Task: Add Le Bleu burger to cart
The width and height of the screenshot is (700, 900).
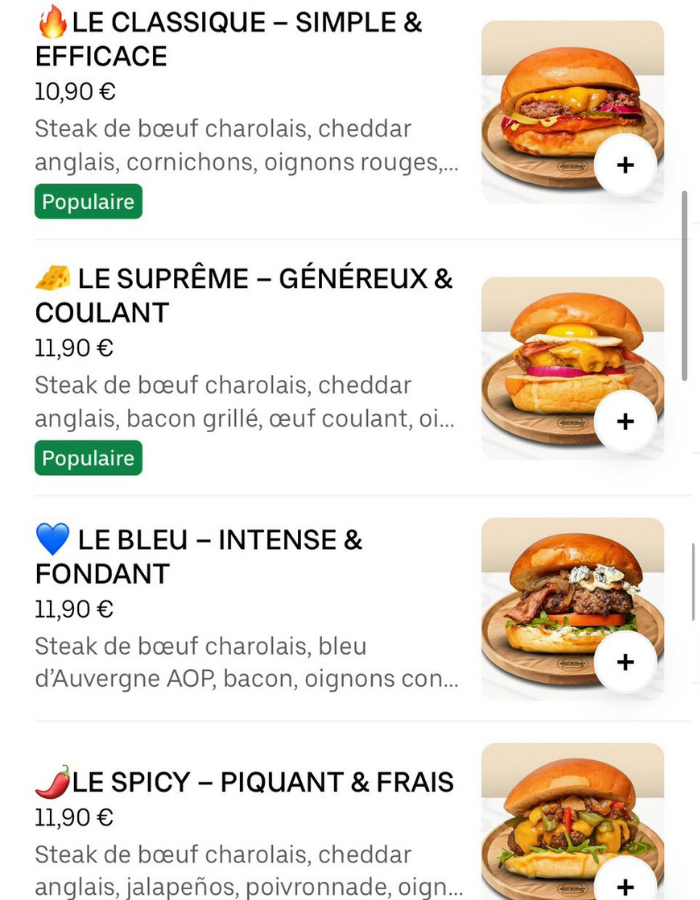Action: coord(625,662)
